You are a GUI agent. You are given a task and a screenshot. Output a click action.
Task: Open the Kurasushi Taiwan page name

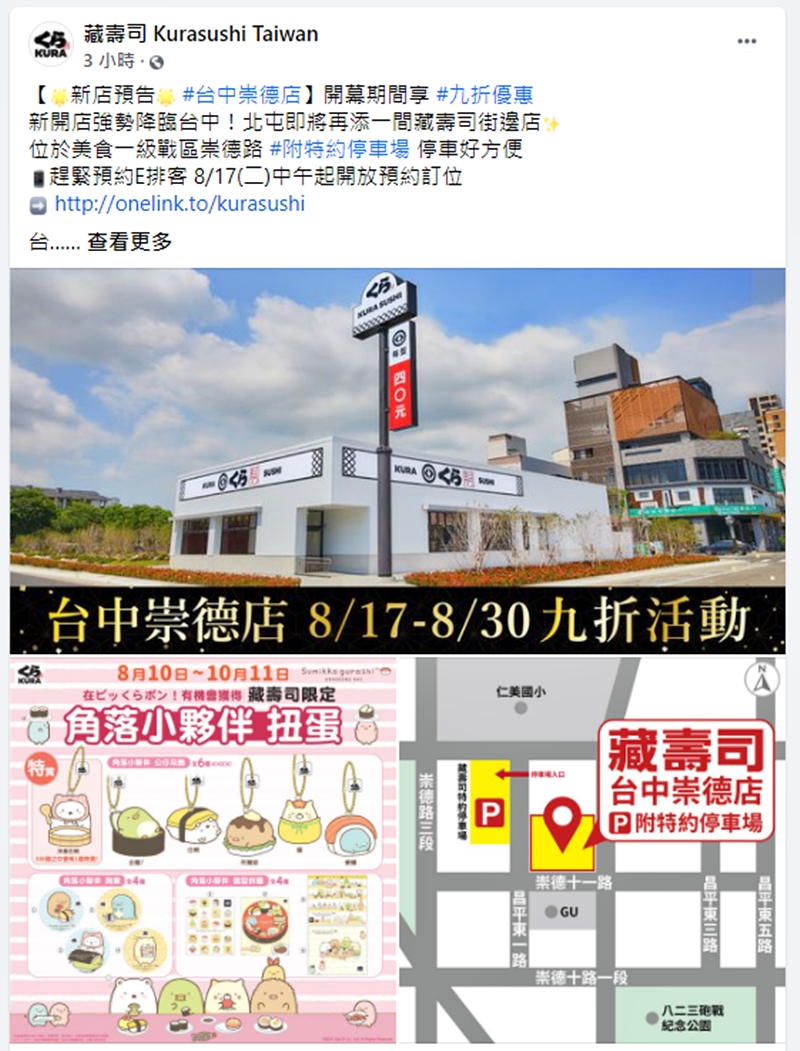coord(200,34)
